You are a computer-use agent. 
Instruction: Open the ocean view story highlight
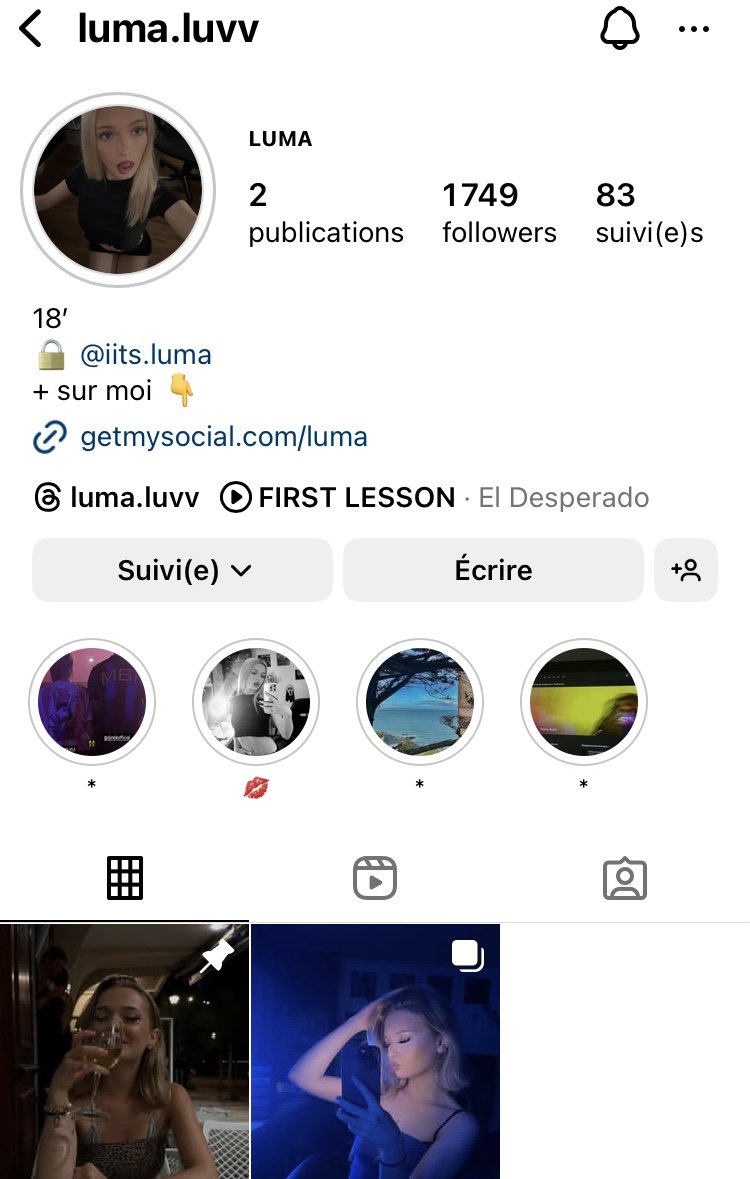click(x=420, y=702)
